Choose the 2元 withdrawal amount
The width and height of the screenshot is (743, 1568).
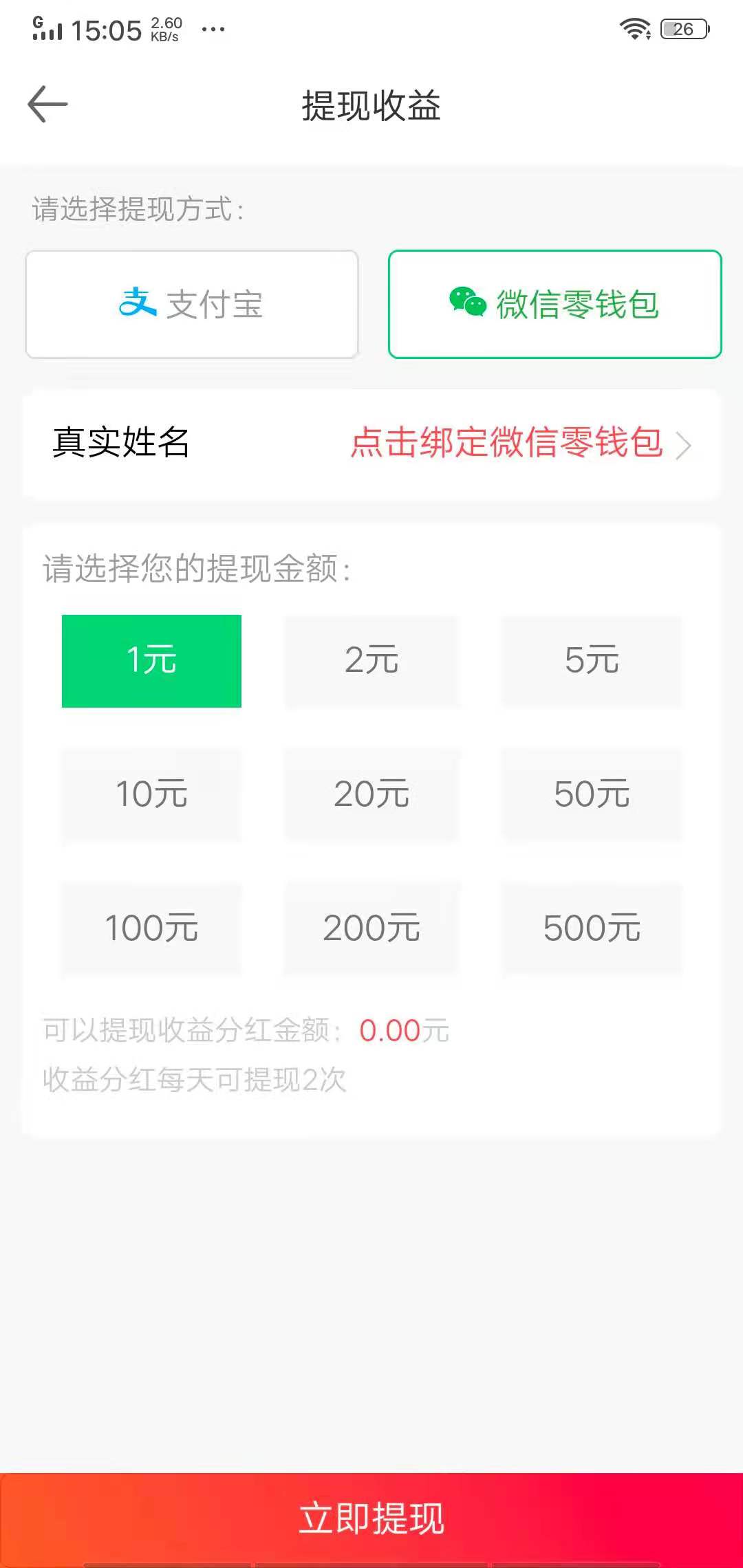coord(371,661)
